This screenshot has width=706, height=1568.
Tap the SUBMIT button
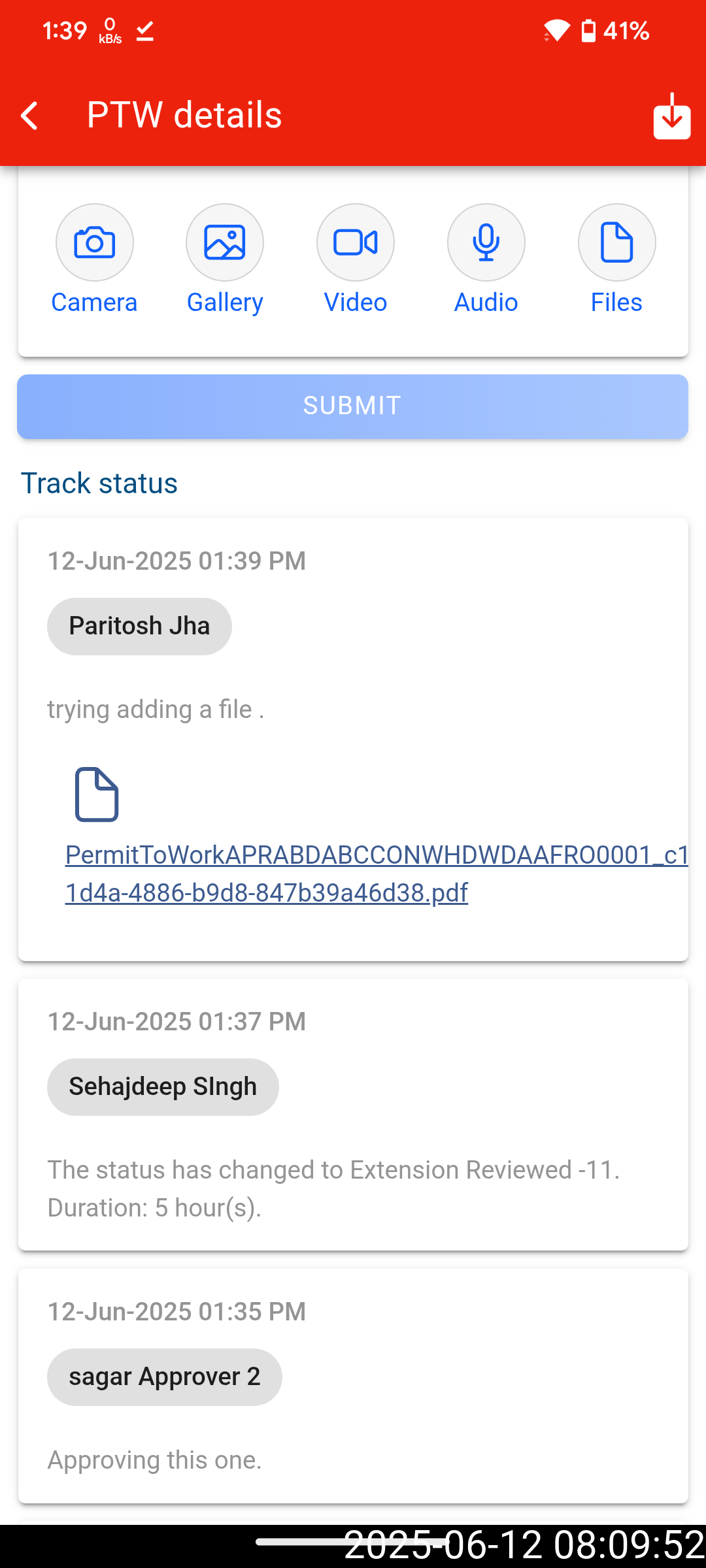pos(352,406)
